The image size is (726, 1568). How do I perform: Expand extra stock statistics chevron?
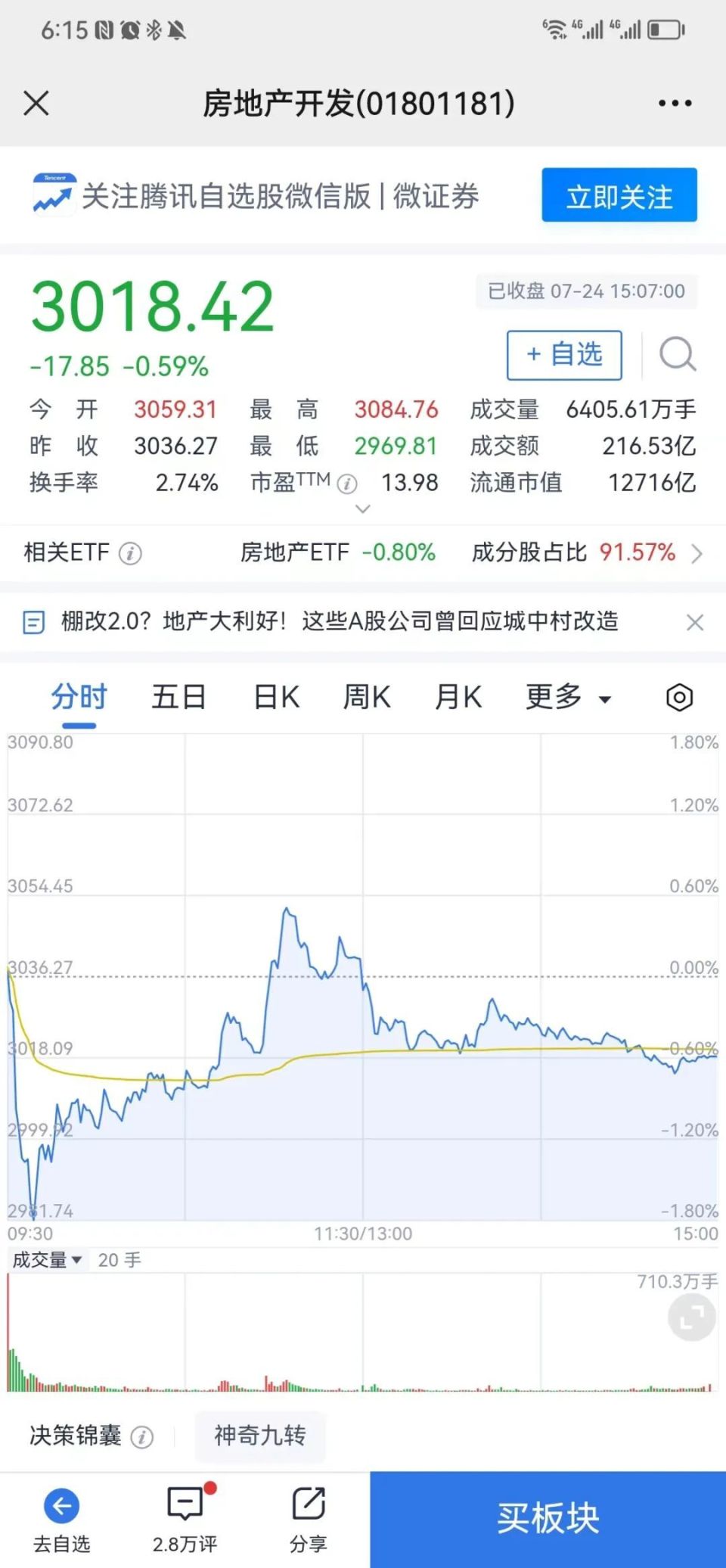point(362,509)
